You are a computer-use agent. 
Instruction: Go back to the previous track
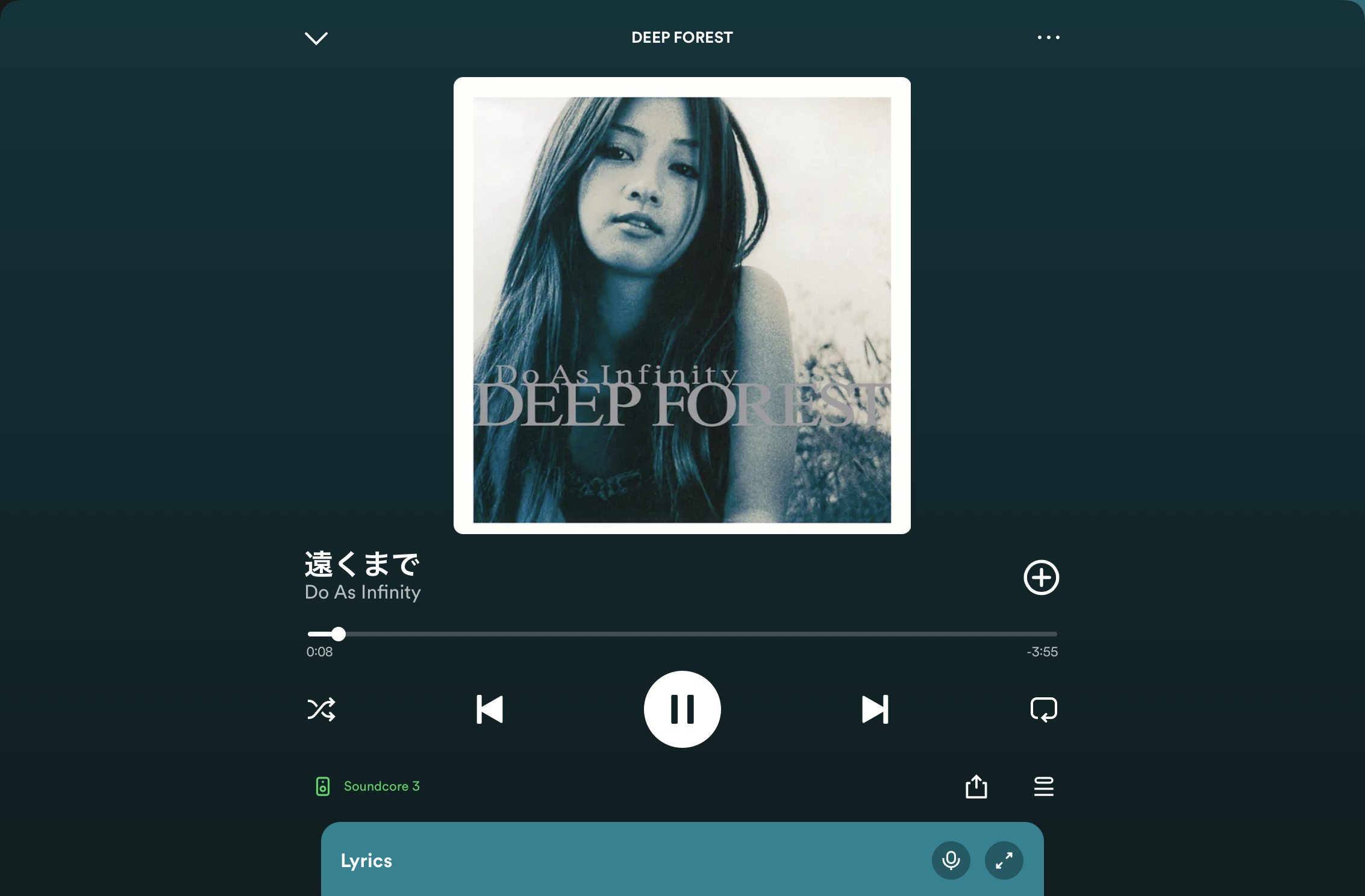pyautogui.click(x=489, y=709)
